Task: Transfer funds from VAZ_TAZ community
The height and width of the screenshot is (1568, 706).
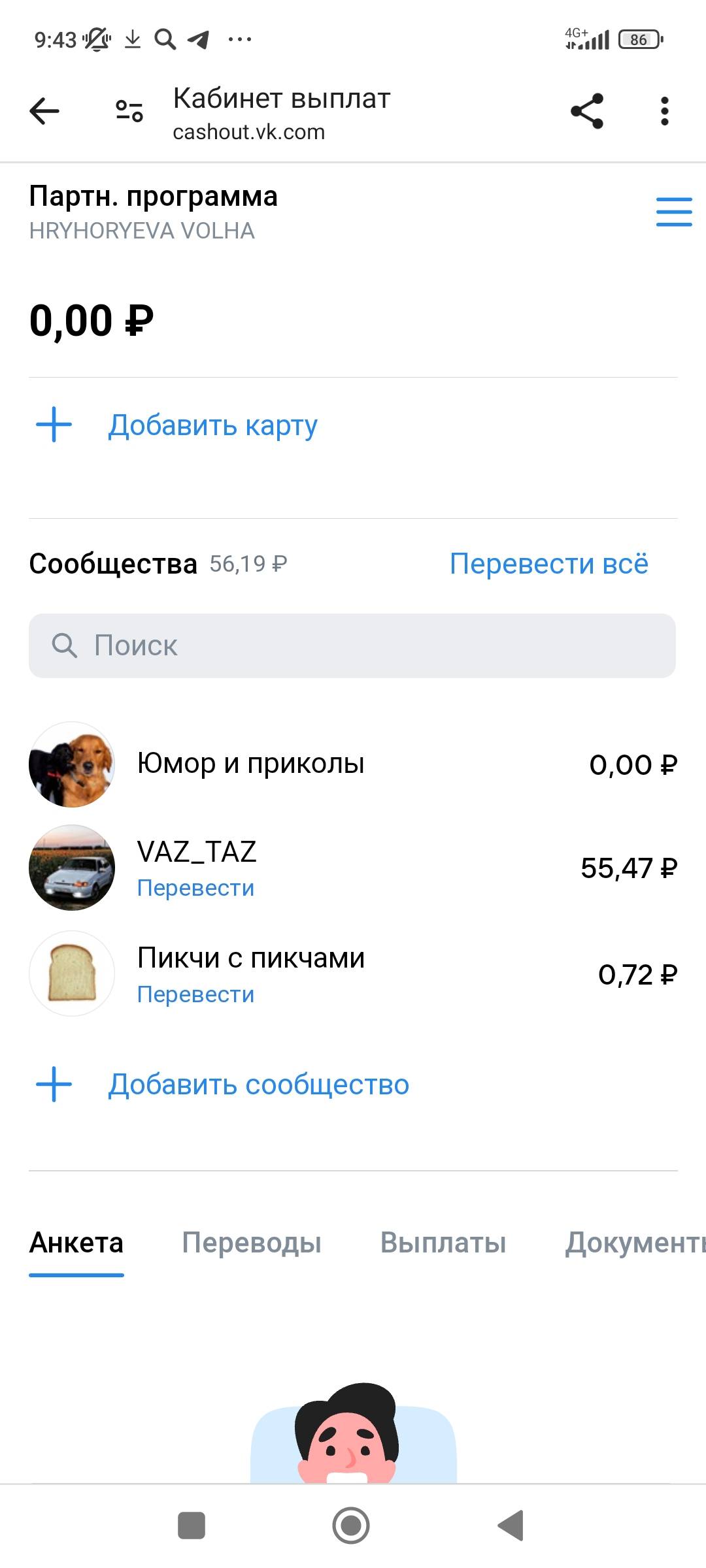Action: coord(195,888)
